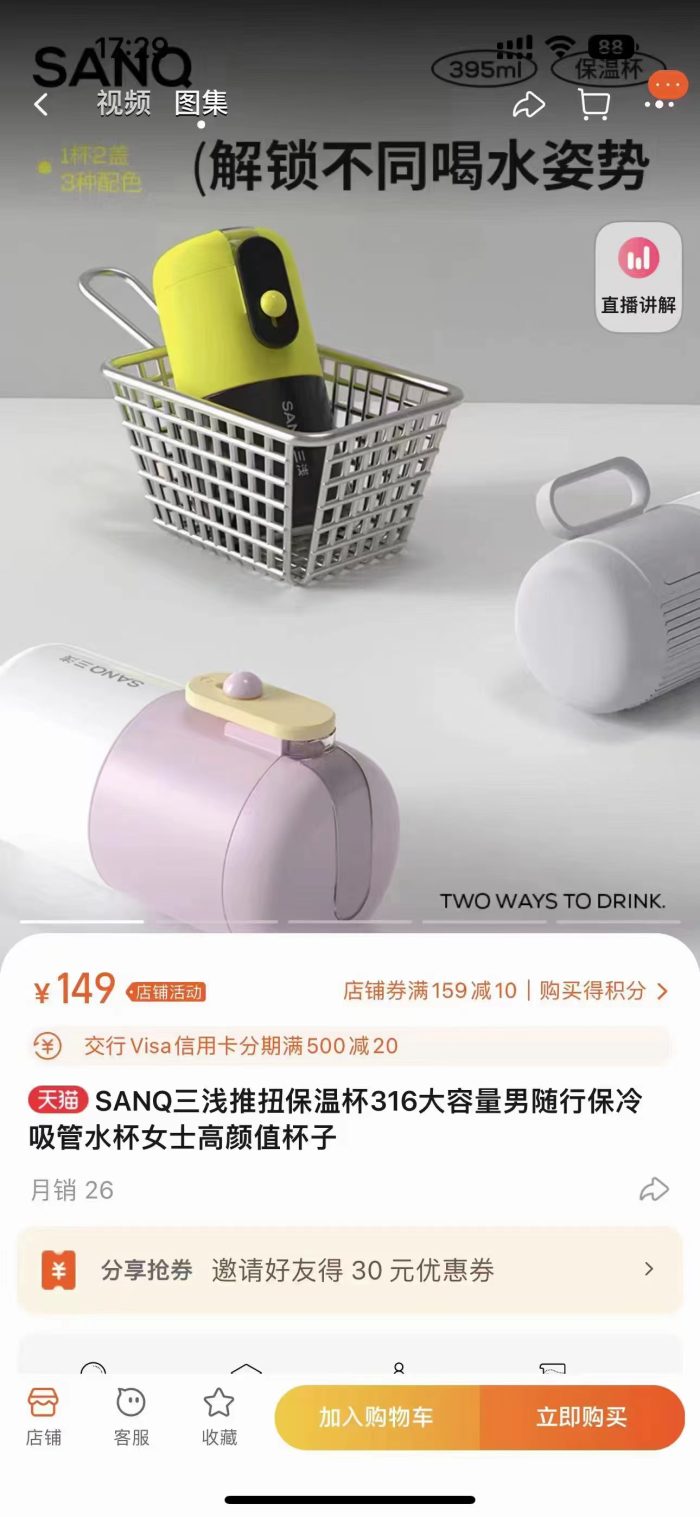Screen dimensions: 700x1517
Task: Open the three-dot overflow menu
Action: coord(660,104)
